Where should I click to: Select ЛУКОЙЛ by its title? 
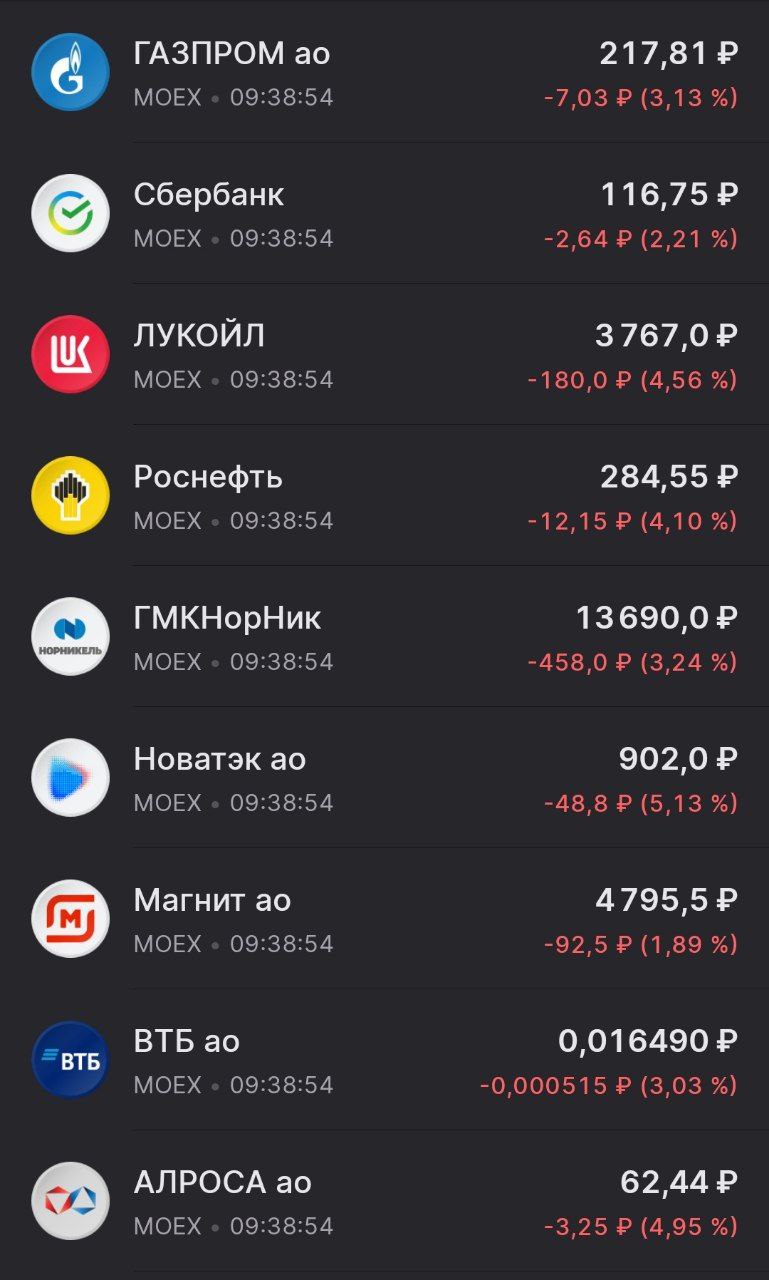[197, 336]
